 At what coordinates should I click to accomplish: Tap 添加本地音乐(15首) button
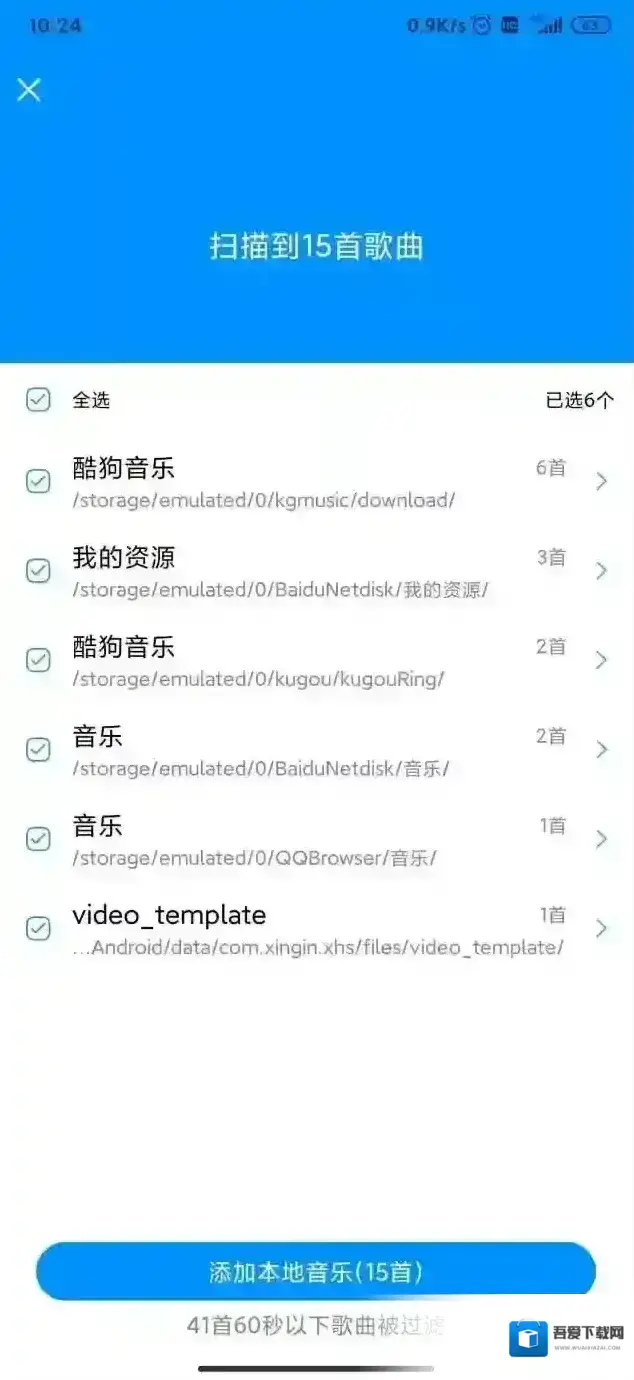point(316,1271)
